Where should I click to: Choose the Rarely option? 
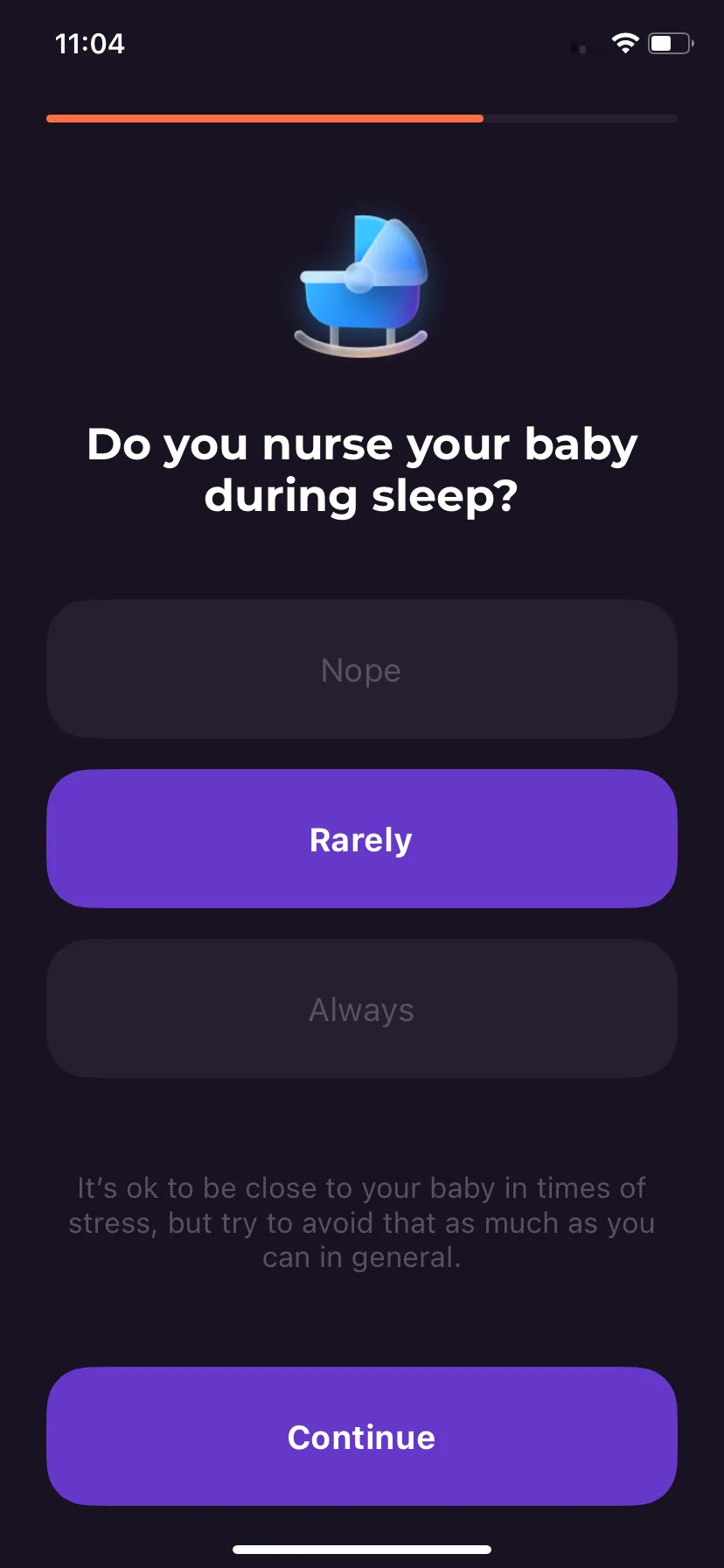(x=361, y=839)
